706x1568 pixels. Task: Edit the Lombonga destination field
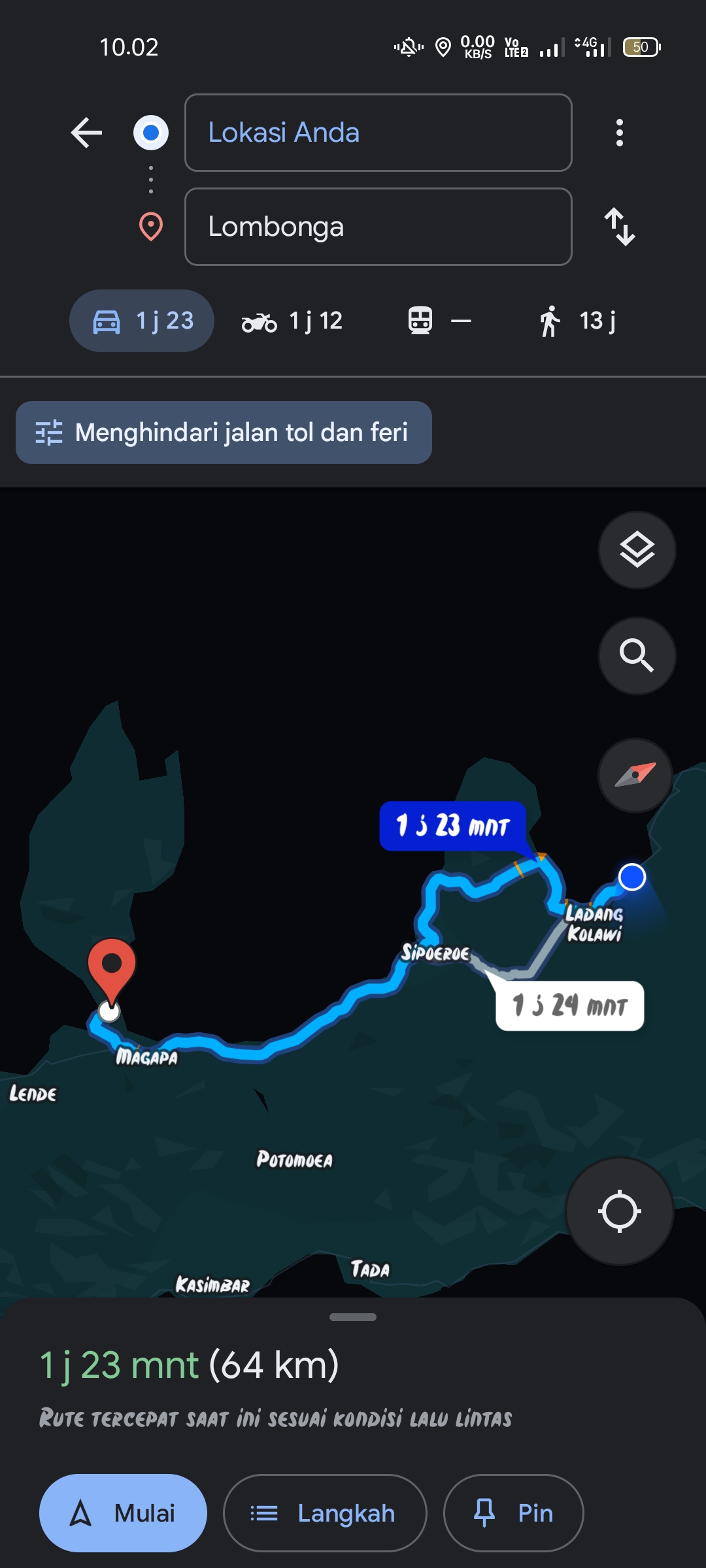pos(378,227)
